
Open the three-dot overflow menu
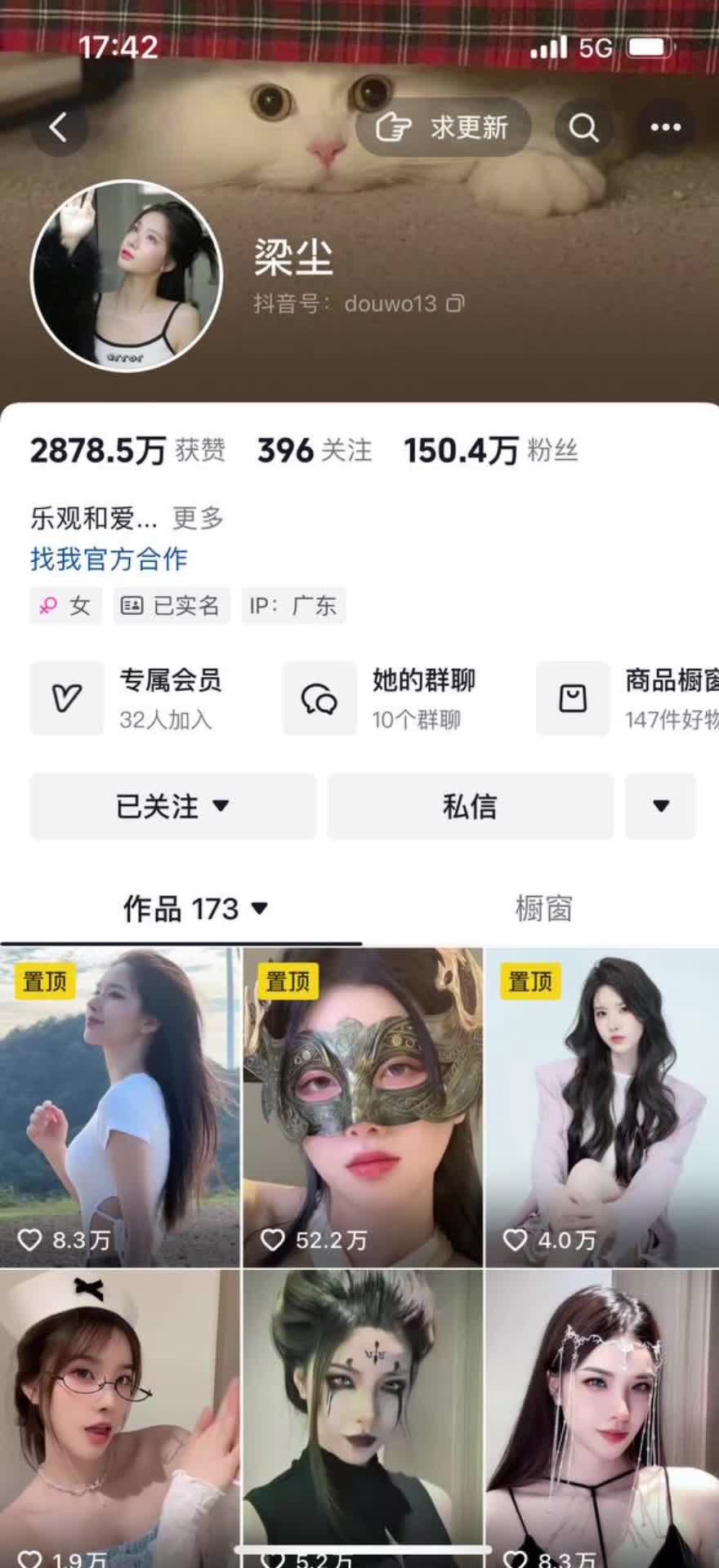click(x=665, y=127)
